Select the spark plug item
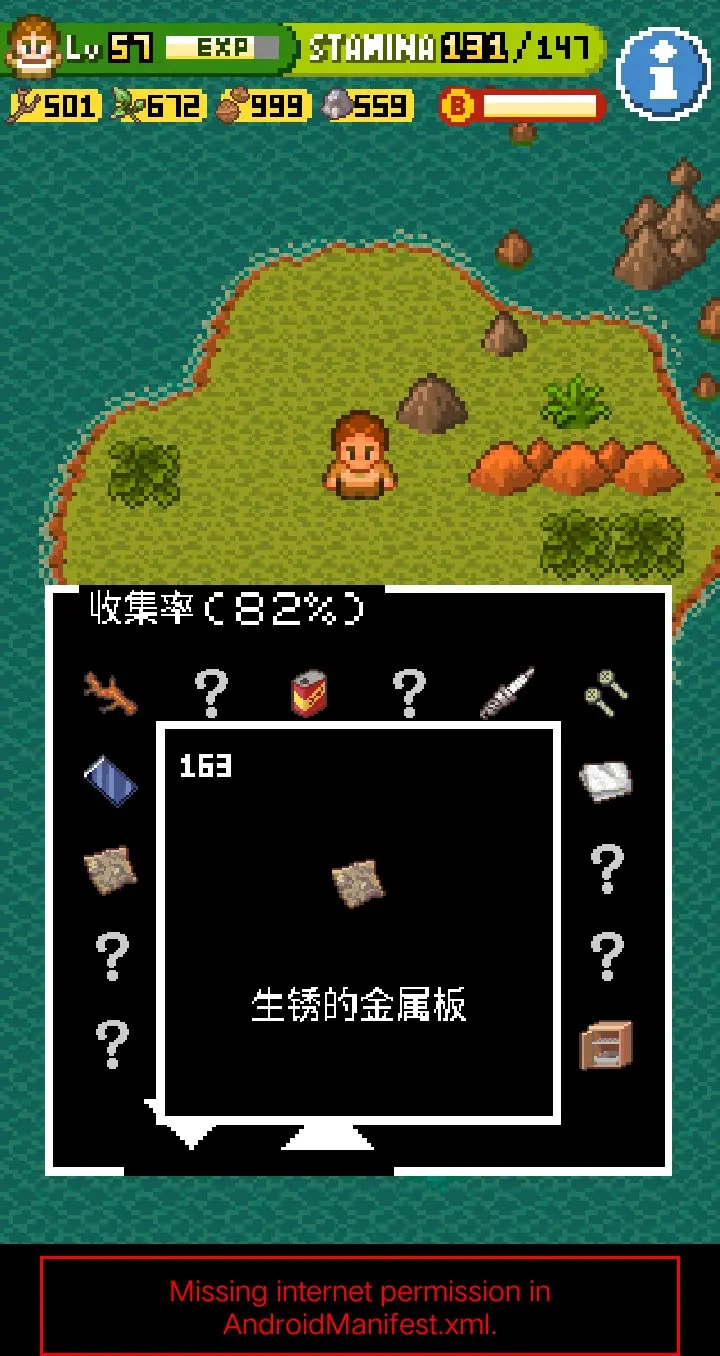This screenshot has width=720, height=1356. 507,692
